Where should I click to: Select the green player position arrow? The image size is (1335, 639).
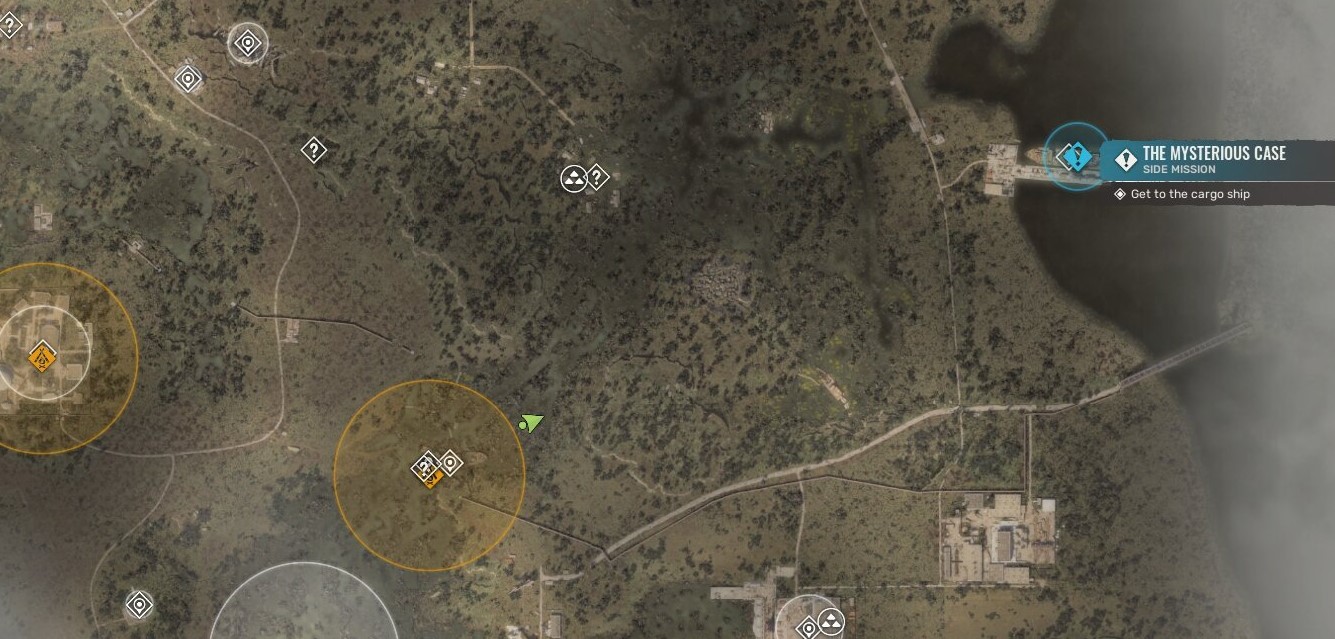click(531, 423)
